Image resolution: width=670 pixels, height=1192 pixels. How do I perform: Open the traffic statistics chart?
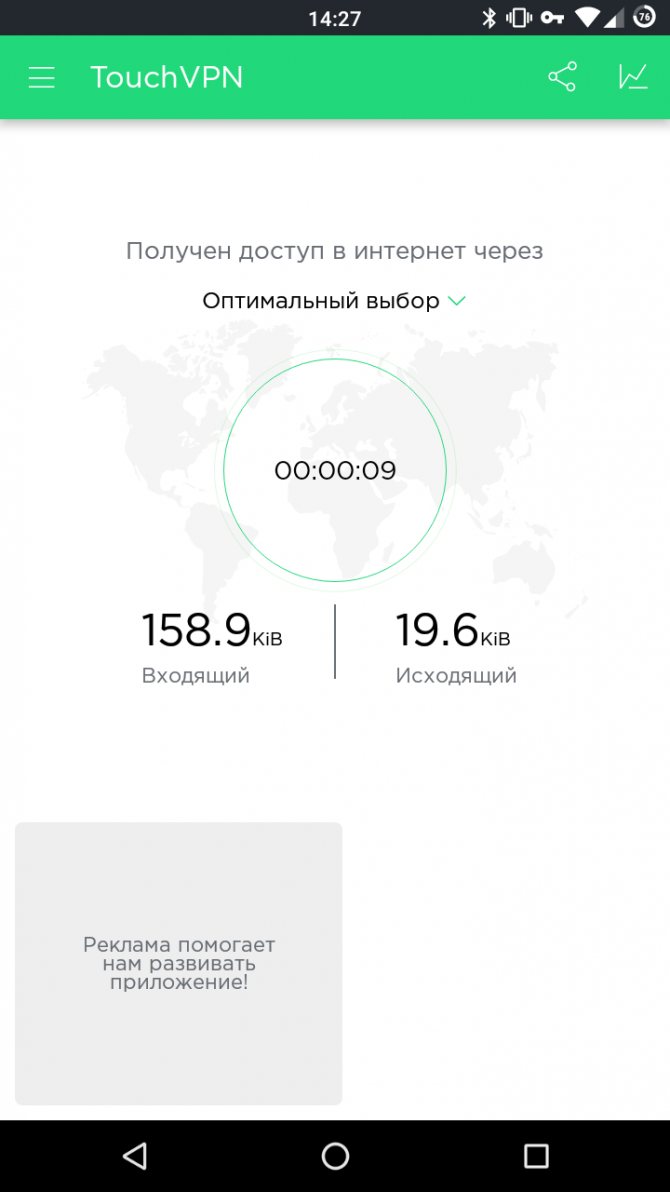point(632,78)
